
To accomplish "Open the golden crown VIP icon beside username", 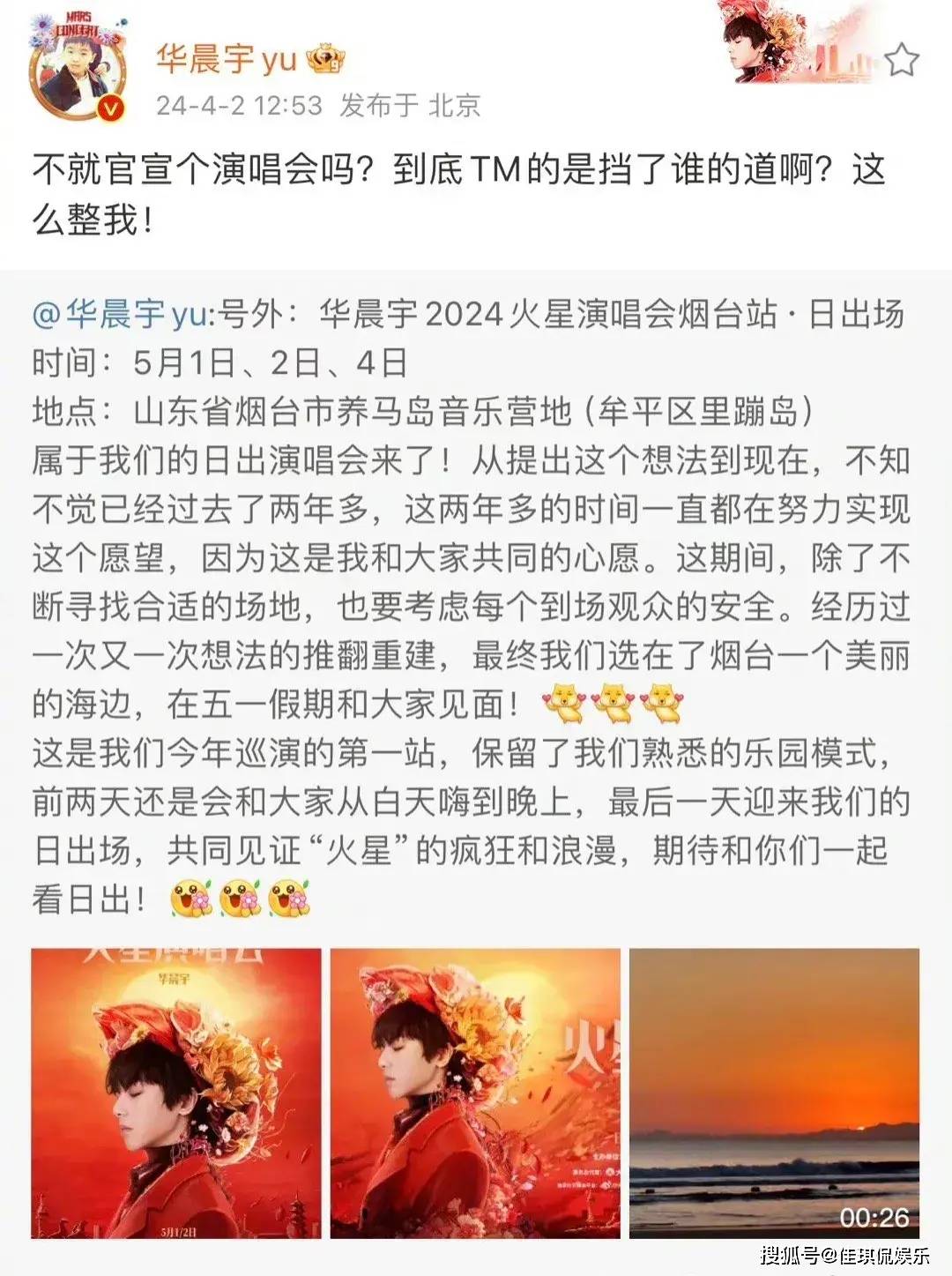I will coord(326,58).
